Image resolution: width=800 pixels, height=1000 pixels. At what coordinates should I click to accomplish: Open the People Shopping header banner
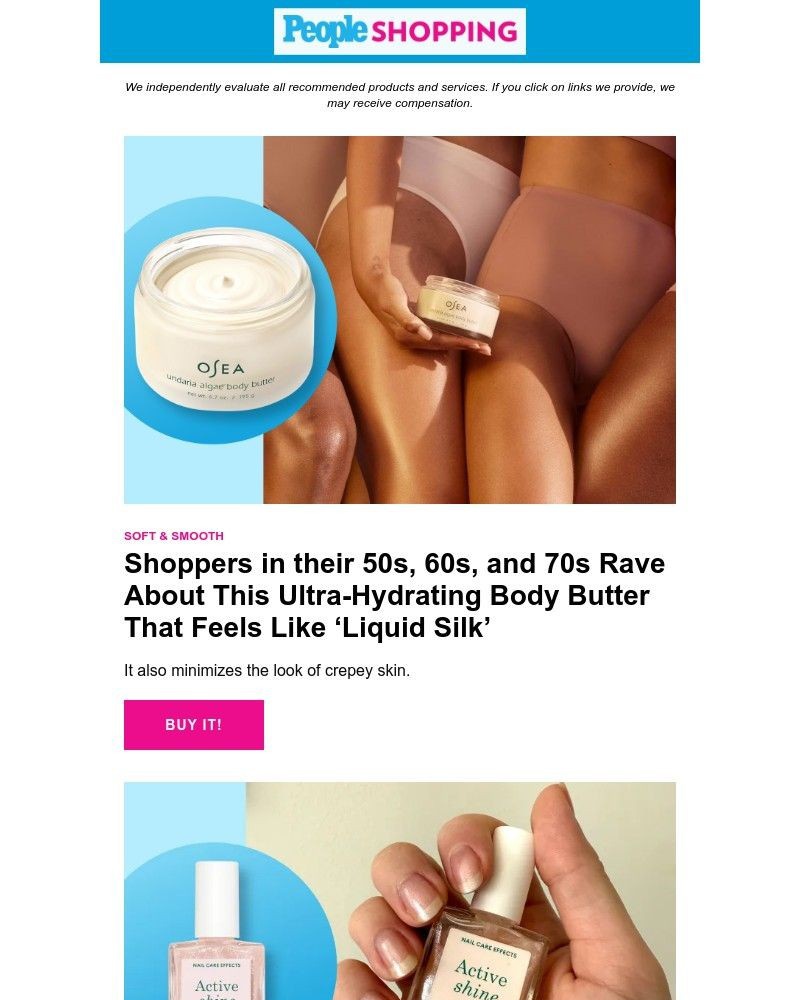coord(400,31)
